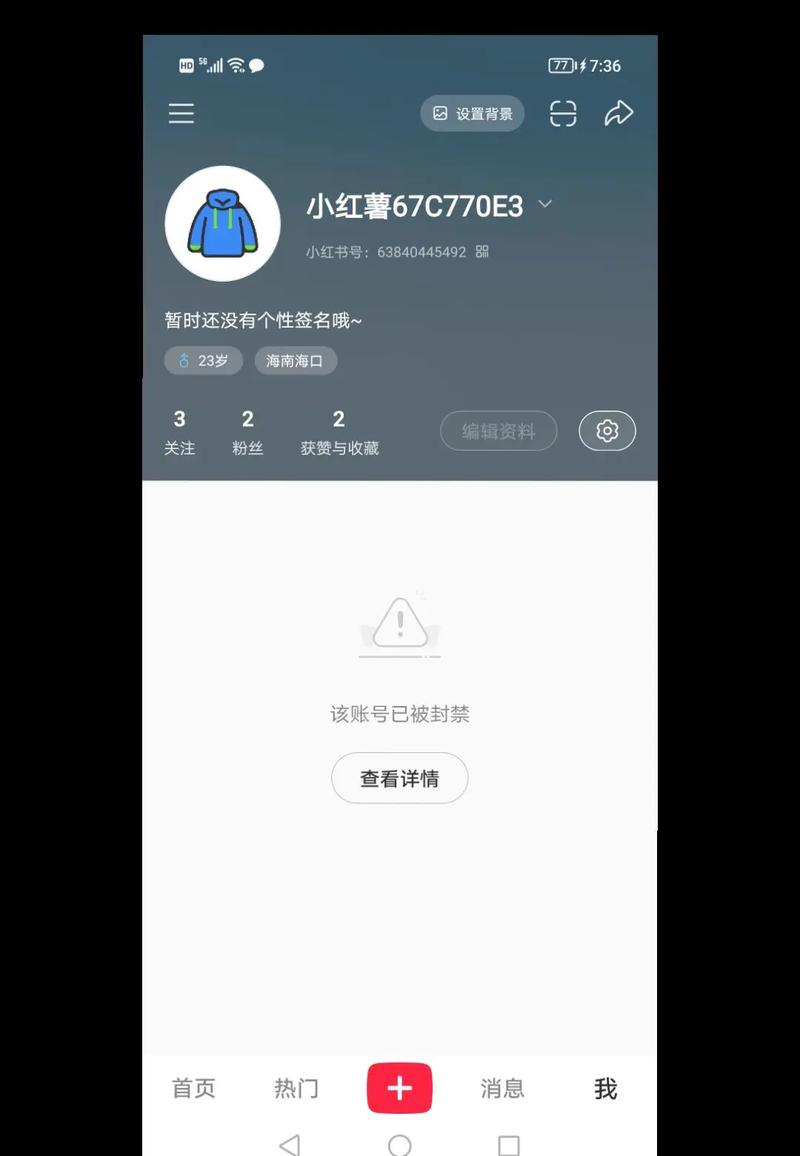
Task: Share this profile
Action: (619, 114)
